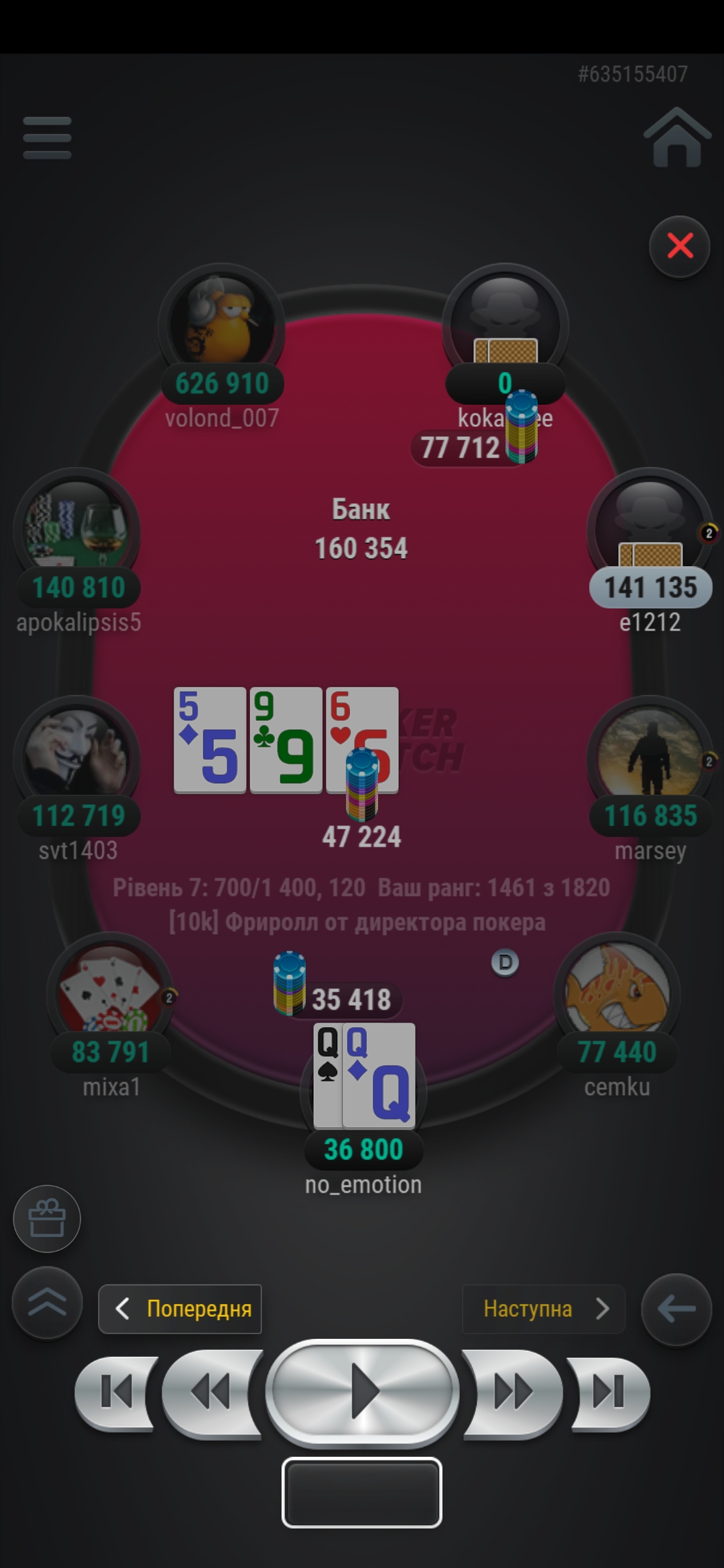Open svt1403 player avatar
Image resolution: width=724 pixels, height=1568 pixels.
point(77,758)
